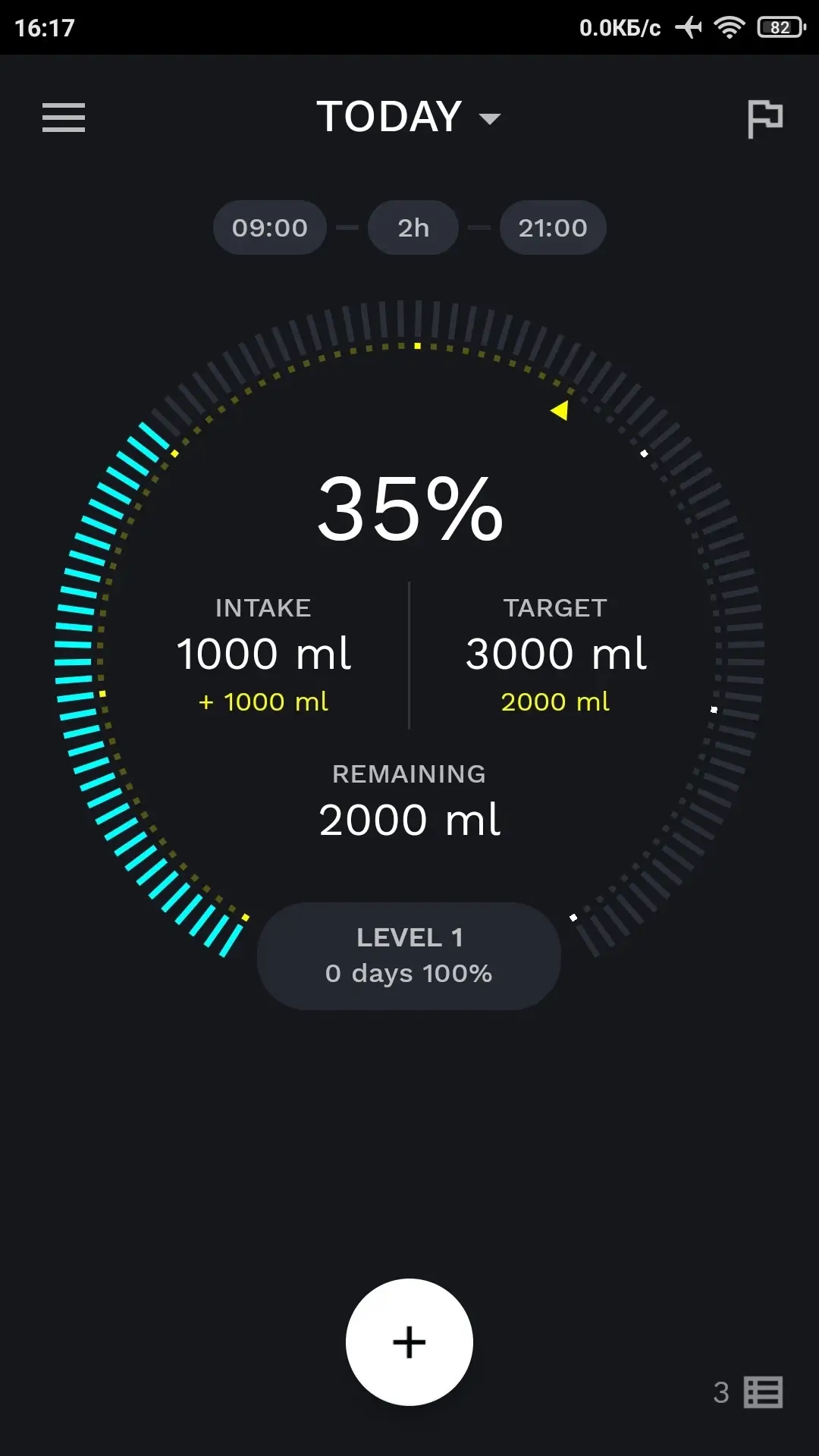Viewport: 819px width, 1456px height.
Task: Expand the TODAY date dropdown
Action: coord(409,117)
